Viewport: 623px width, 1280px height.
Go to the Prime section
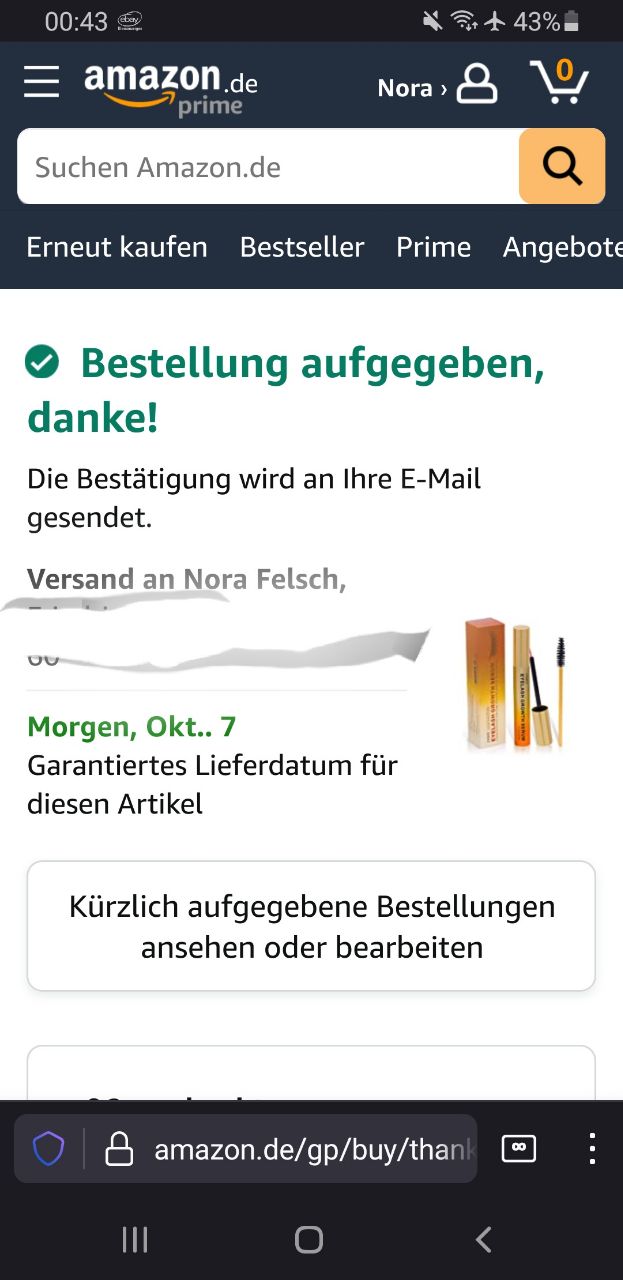[x=433, y=247]
